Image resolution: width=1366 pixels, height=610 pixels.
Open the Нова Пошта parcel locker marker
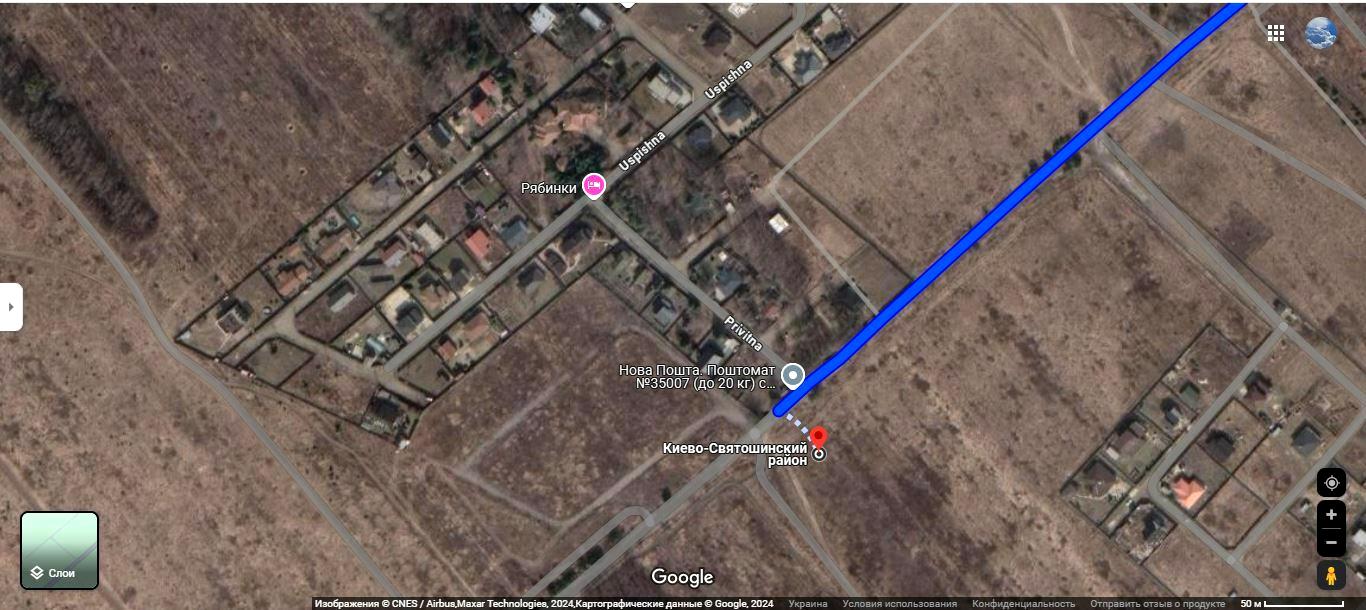(x=792, y=375)
